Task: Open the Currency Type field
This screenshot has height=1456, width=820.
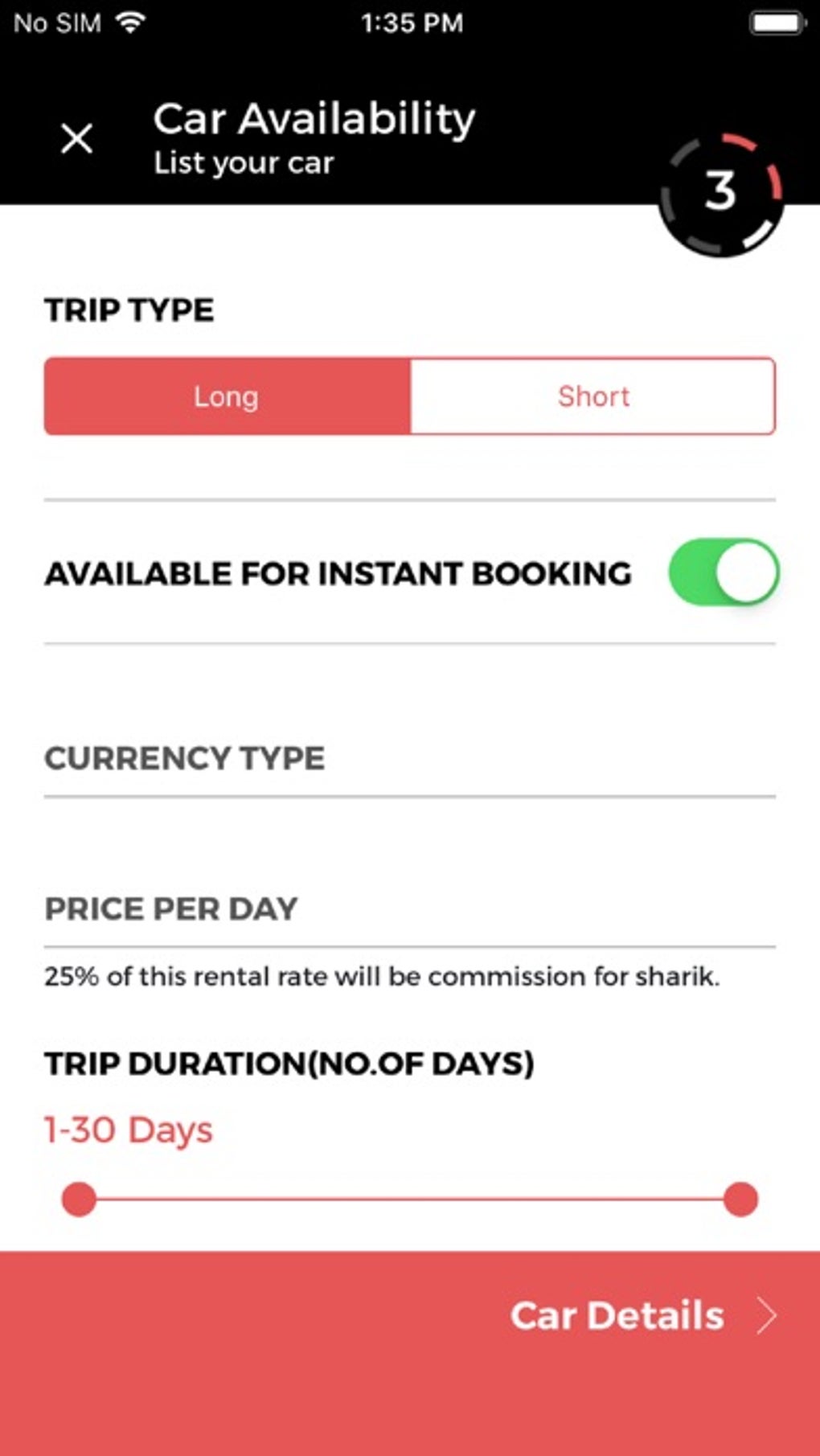Action: (409, 759)
